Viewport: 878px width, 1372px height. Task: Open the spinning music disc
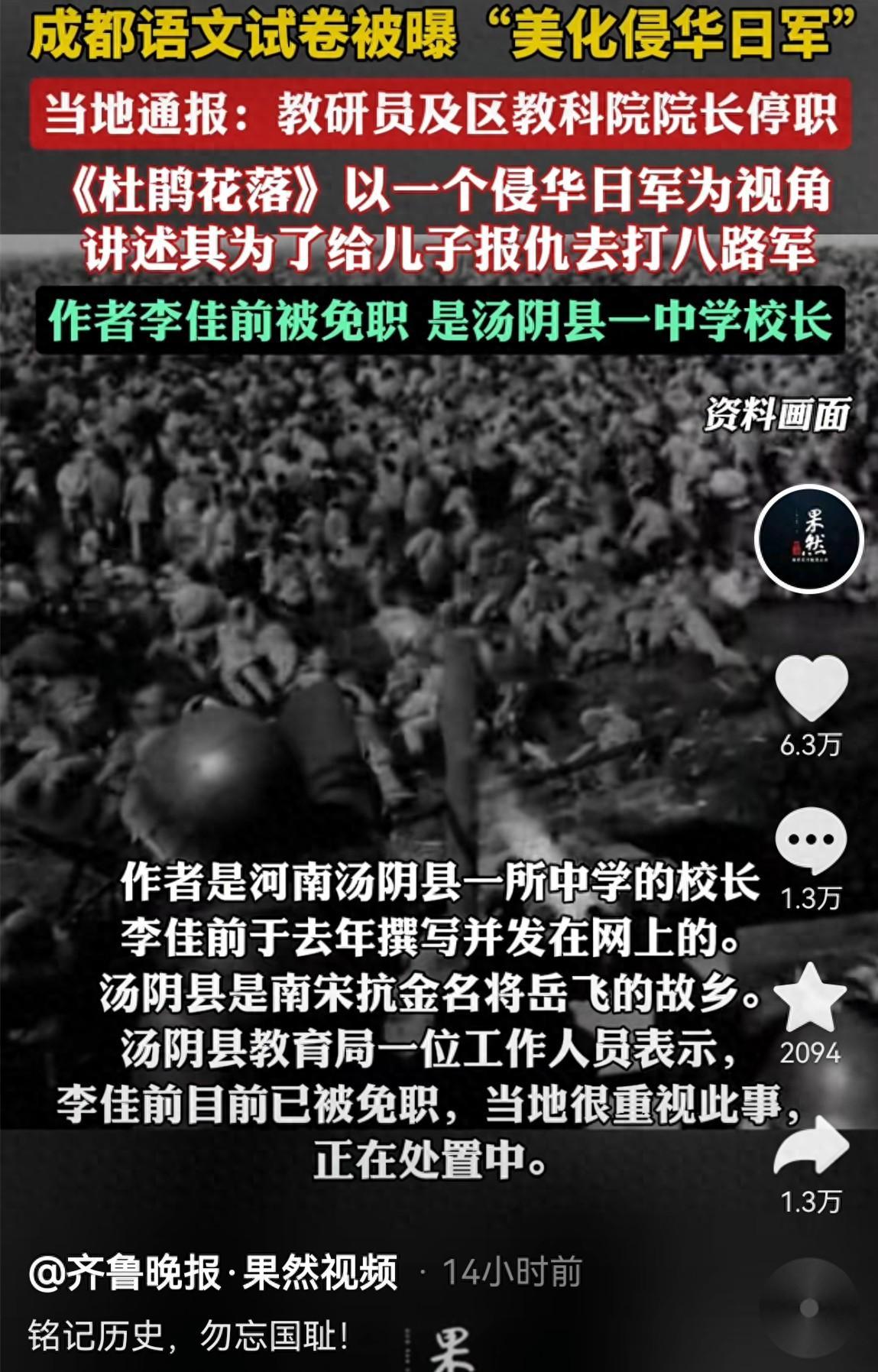click(810, 1307)
